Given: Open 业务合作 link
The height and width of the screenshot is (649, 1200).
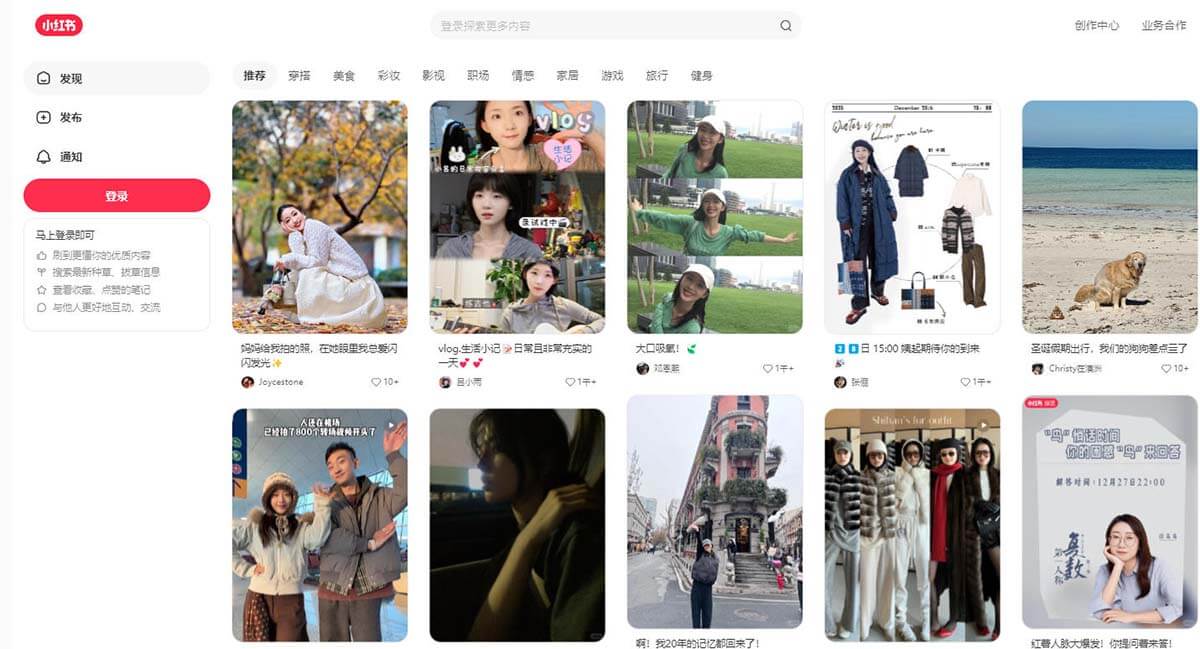Looking at the screenshot, I should [x=1163, y=26].
